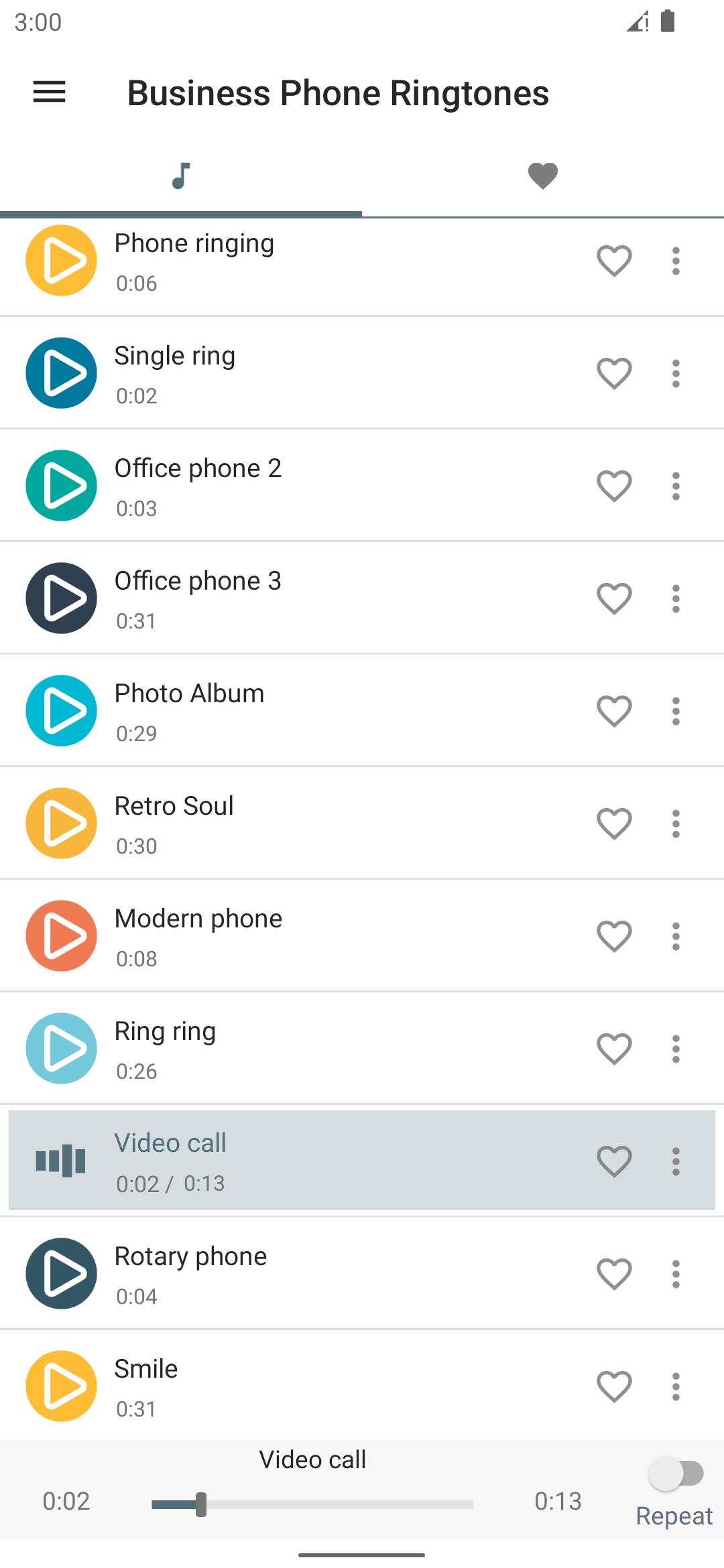The height and width of the screenshot is (1568, 724).
Task: Play the Single ring ringtone
Action: (x=61, y=373)
